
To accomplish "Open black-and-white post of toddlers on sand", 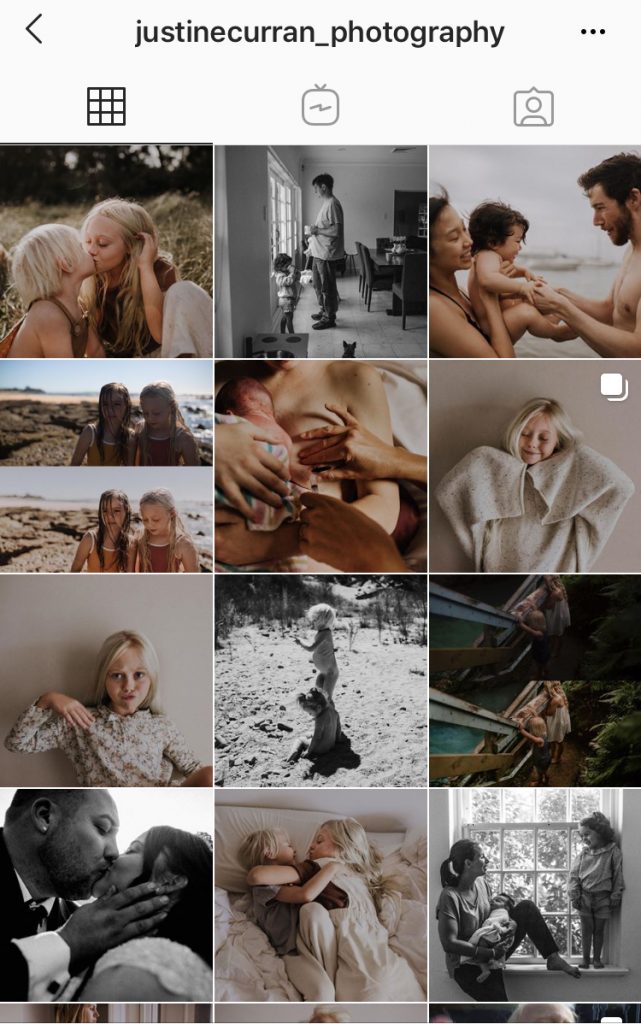I will click(x=320, y=680).
